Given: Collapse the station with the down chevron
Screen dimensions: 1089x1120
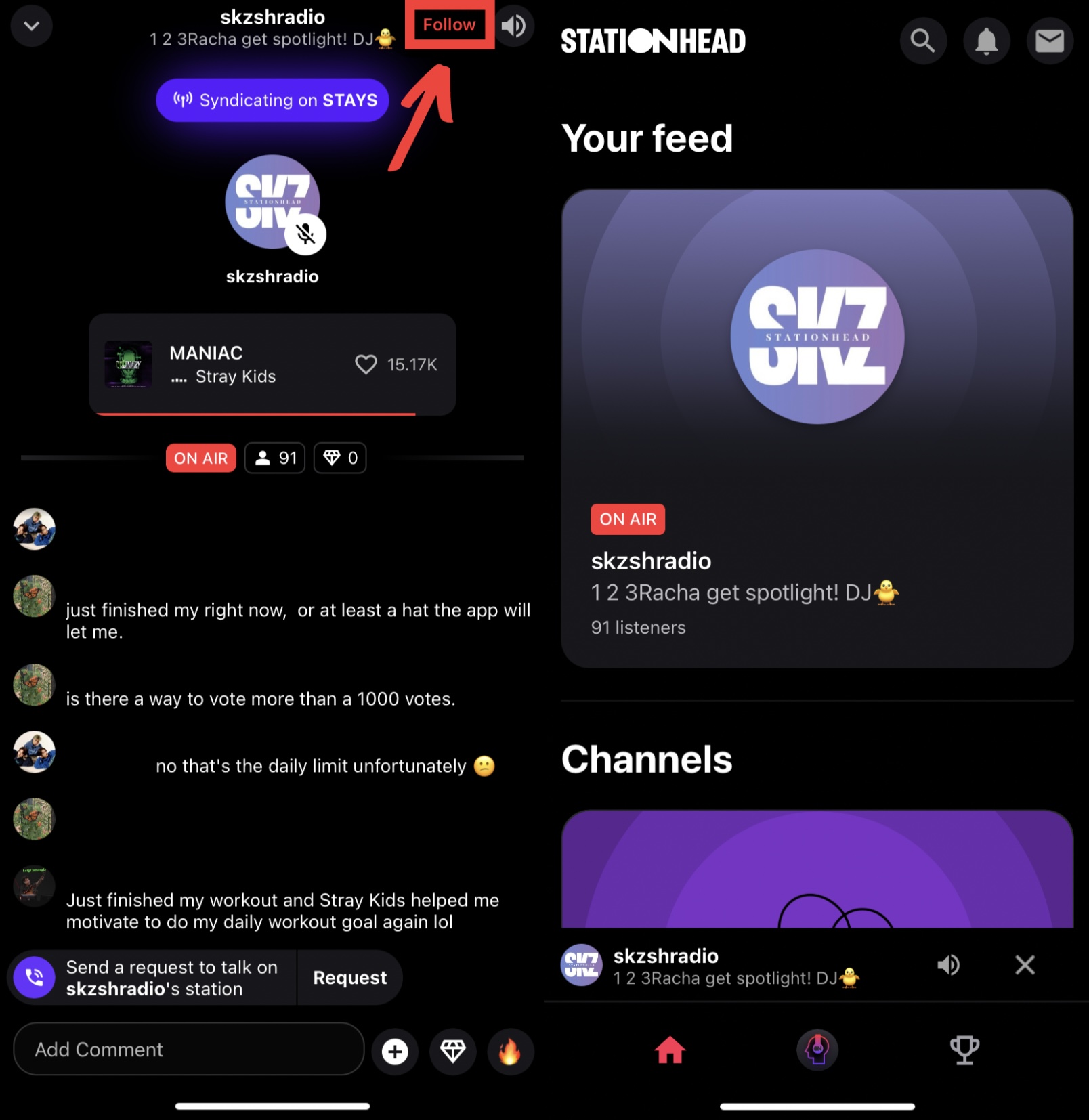Looking at the screenshot, I should coord(31,26).
